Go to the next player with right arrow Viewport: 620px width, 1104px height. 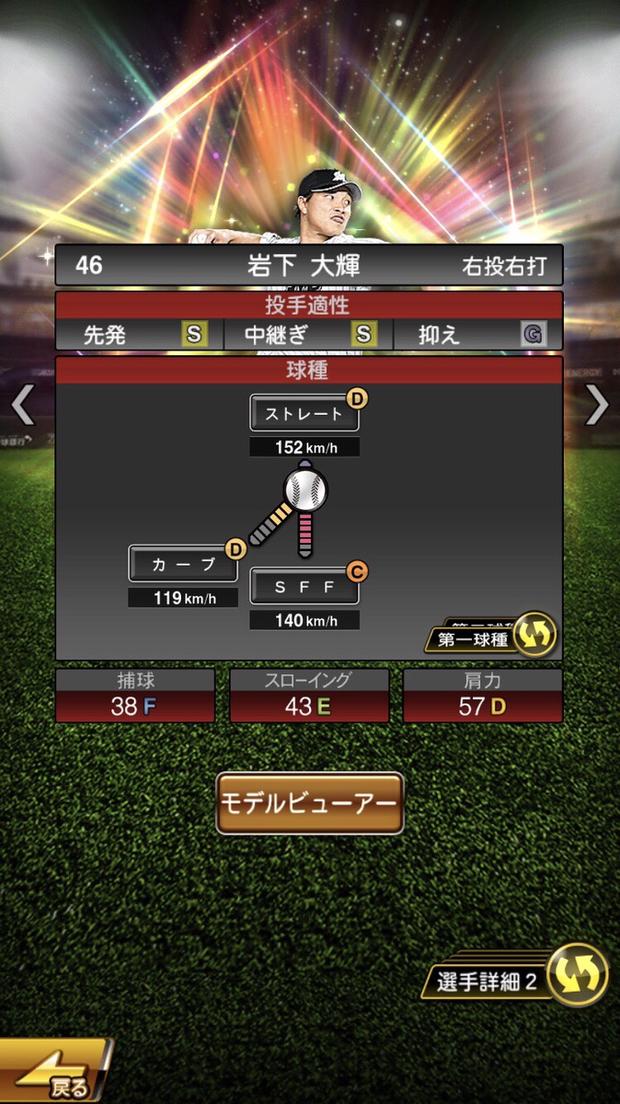pyautogui.click(x=597, y=405)
